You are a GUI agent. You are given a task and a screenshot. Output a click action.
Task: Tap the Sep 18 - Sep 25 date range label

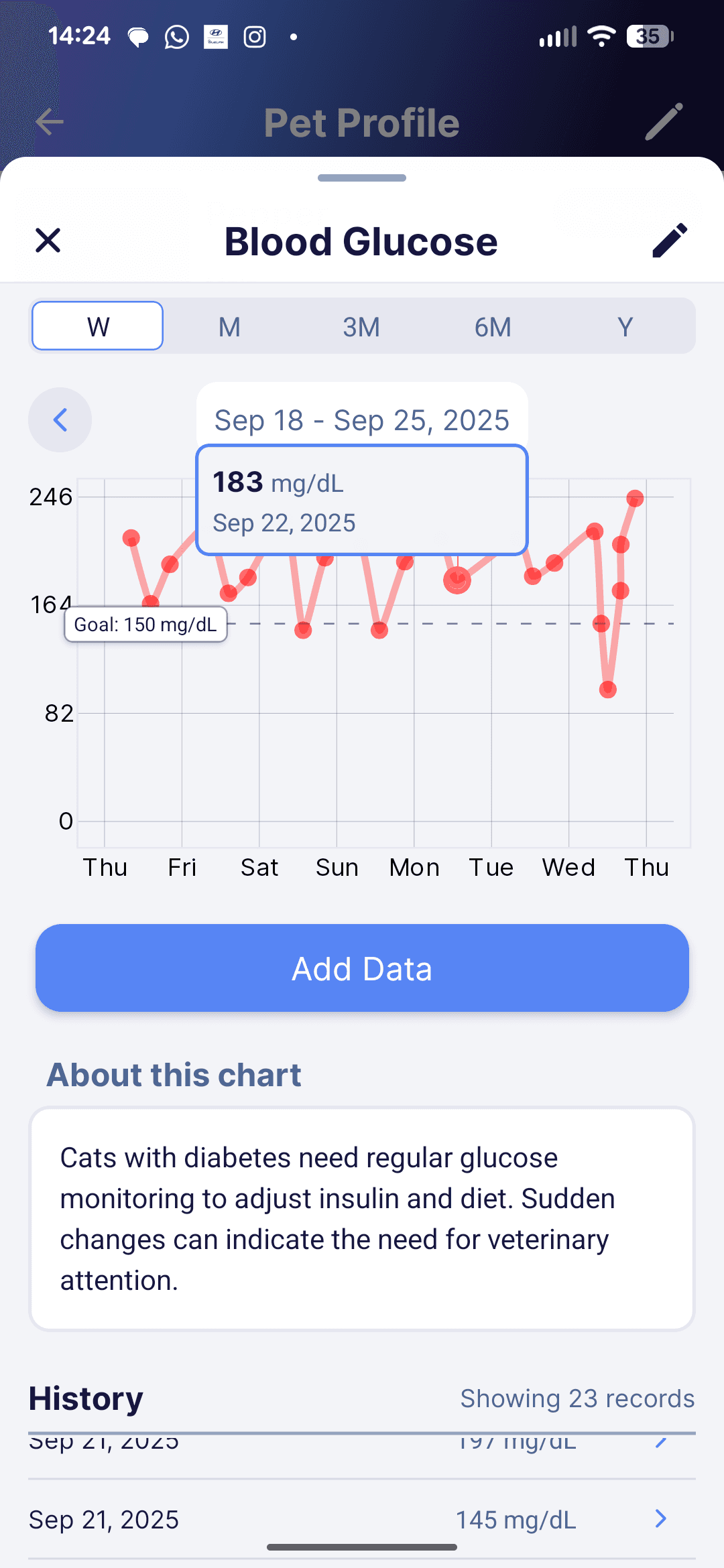[362, 420]
